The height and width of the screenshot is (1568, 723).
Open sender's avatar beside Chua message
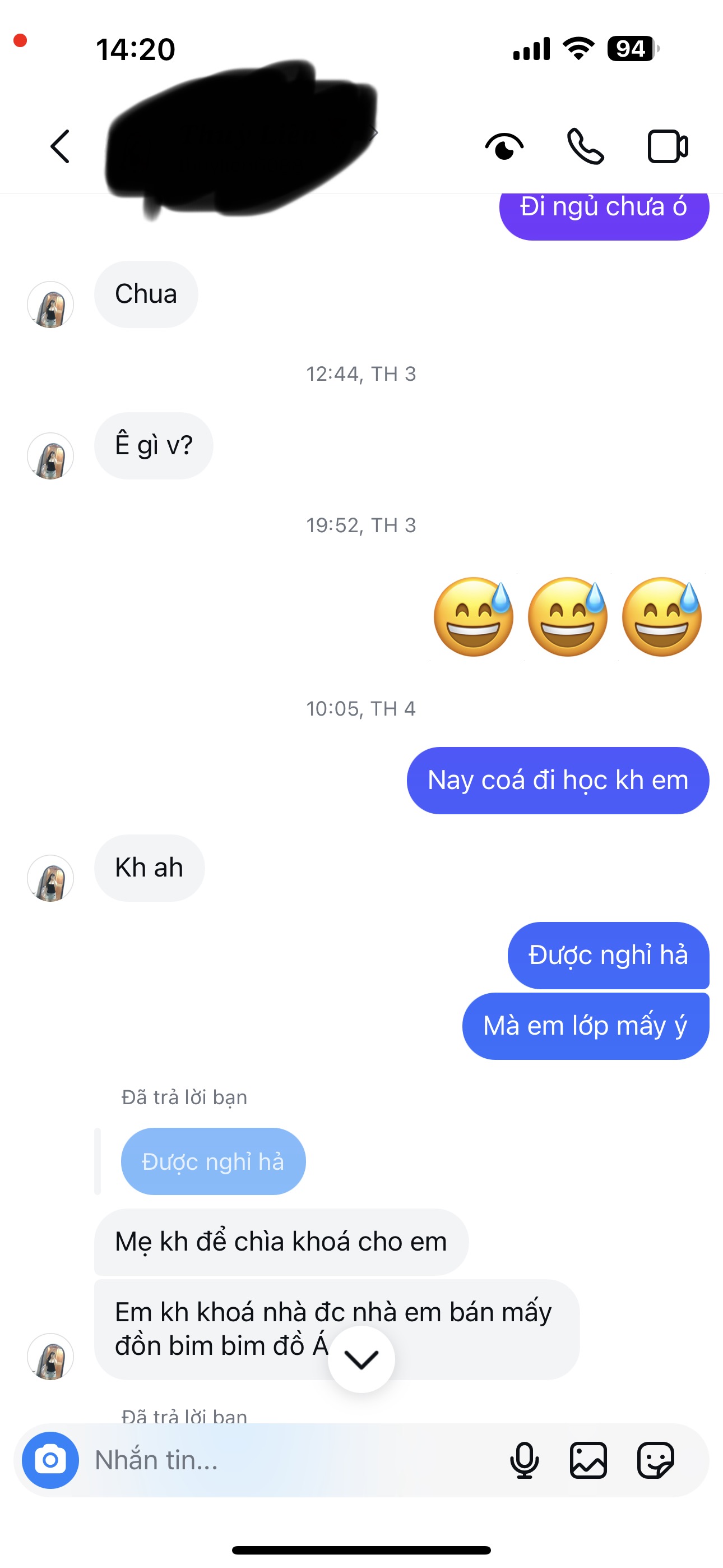point(50,305)
